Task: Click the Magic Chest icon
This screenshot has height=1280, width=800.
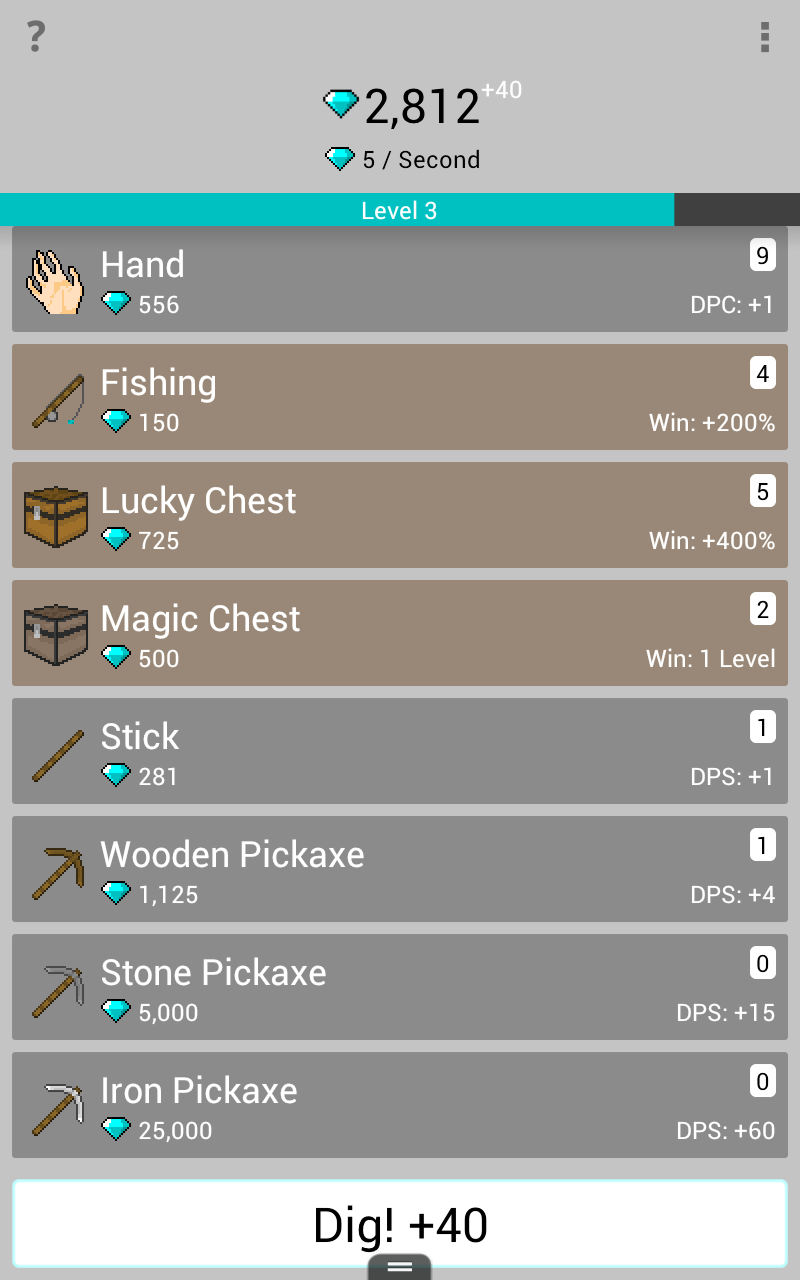Action: pyautogui.click(x=55, y=633)
